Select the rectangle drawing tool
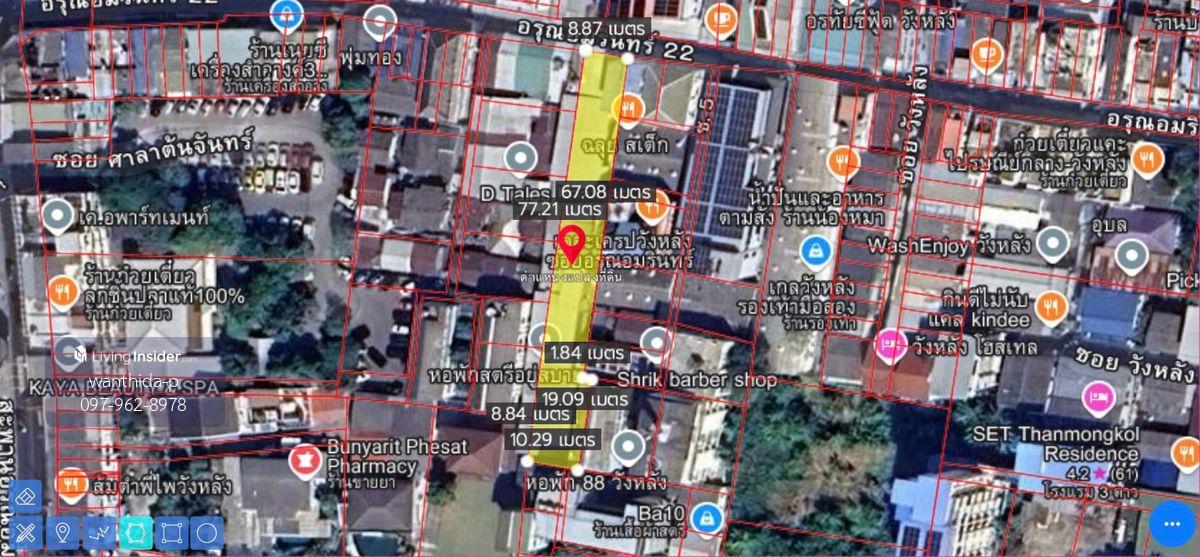The image size is (1200, 557). [171, 532]
